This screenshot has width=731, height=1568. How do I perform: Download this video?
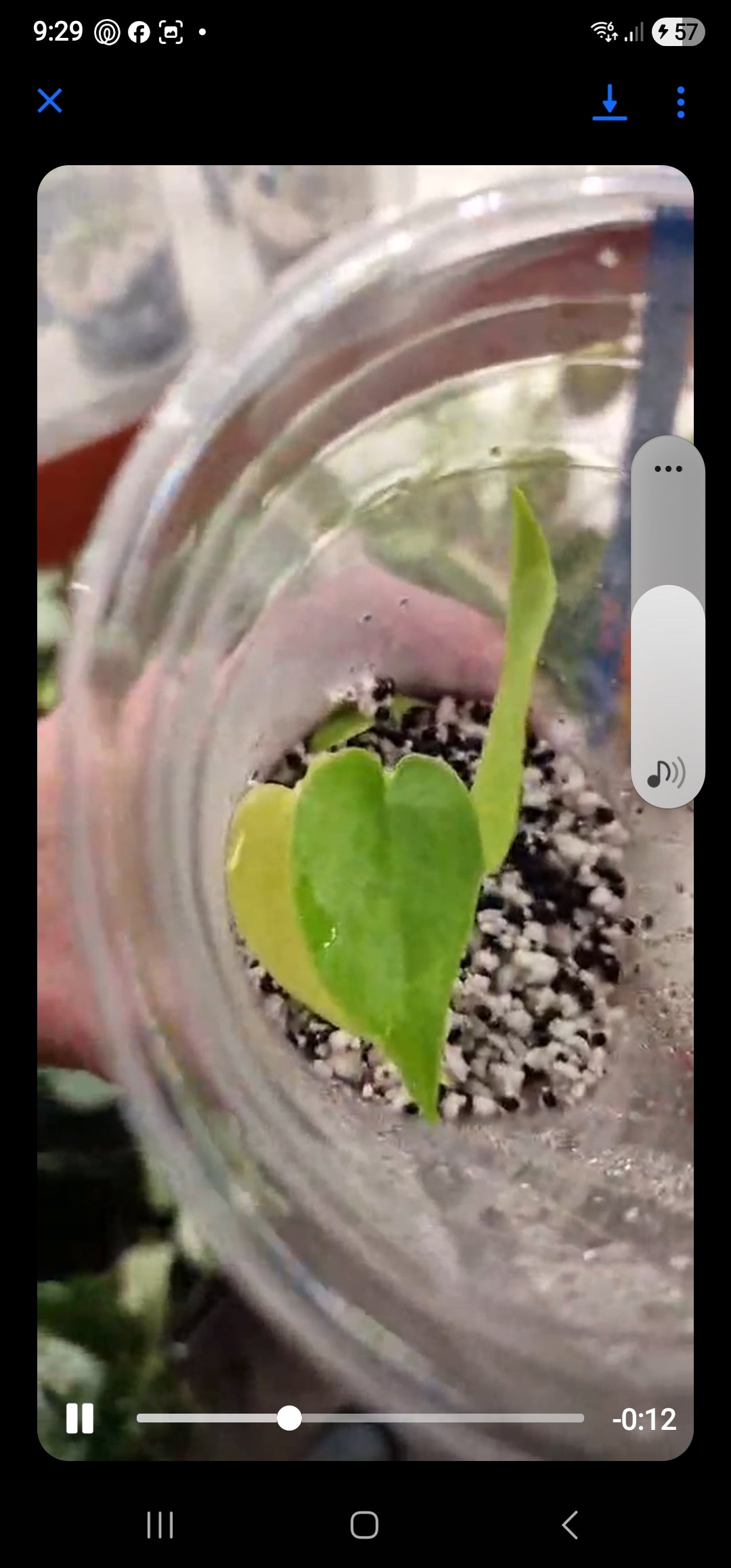pos(609,102)
